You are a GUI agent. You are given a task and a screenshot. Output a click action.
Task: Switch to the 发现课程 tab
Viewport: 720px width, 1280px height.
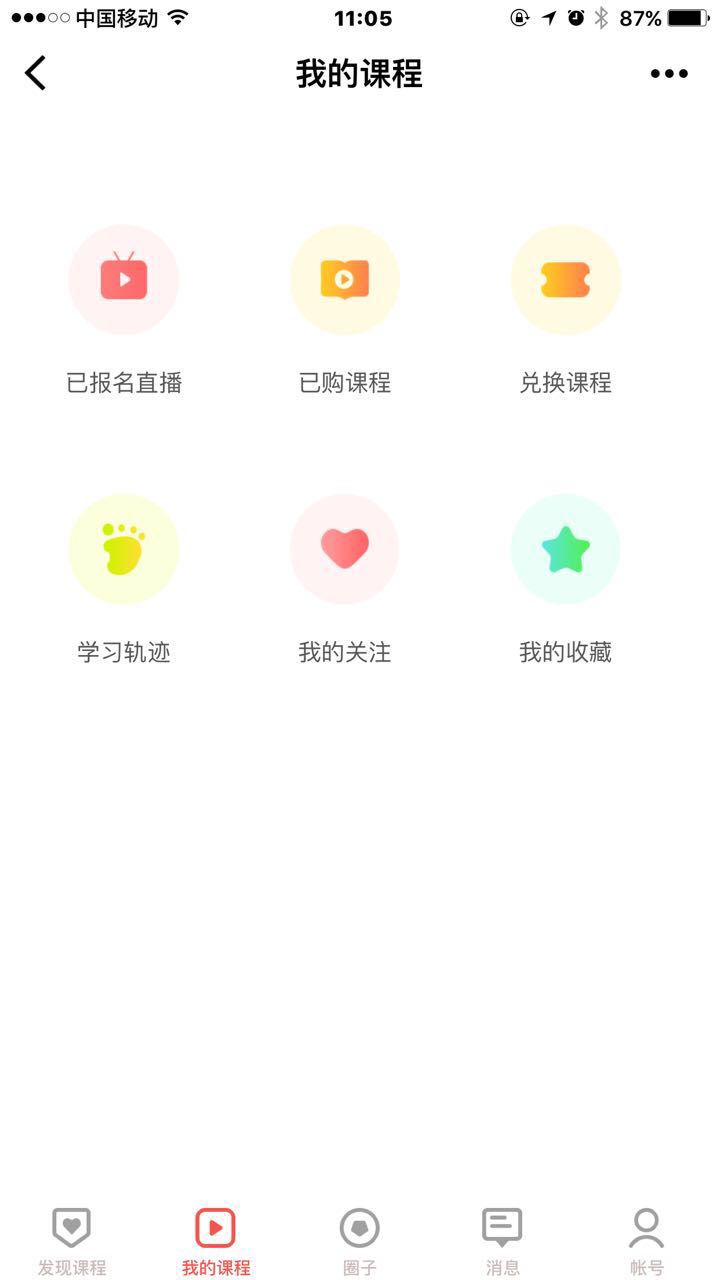coord(72,1241)
